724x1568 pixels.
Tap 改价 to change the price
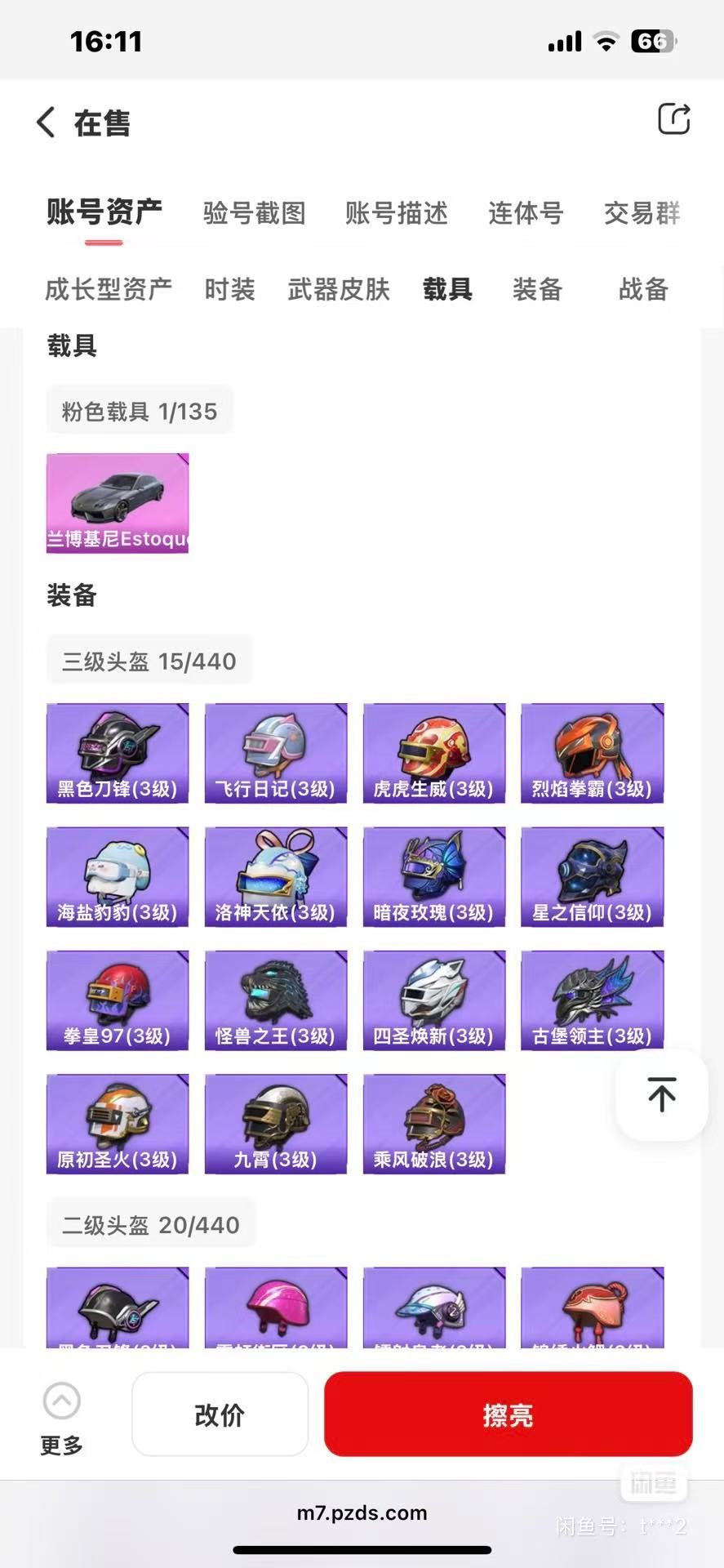point(220,1414)
